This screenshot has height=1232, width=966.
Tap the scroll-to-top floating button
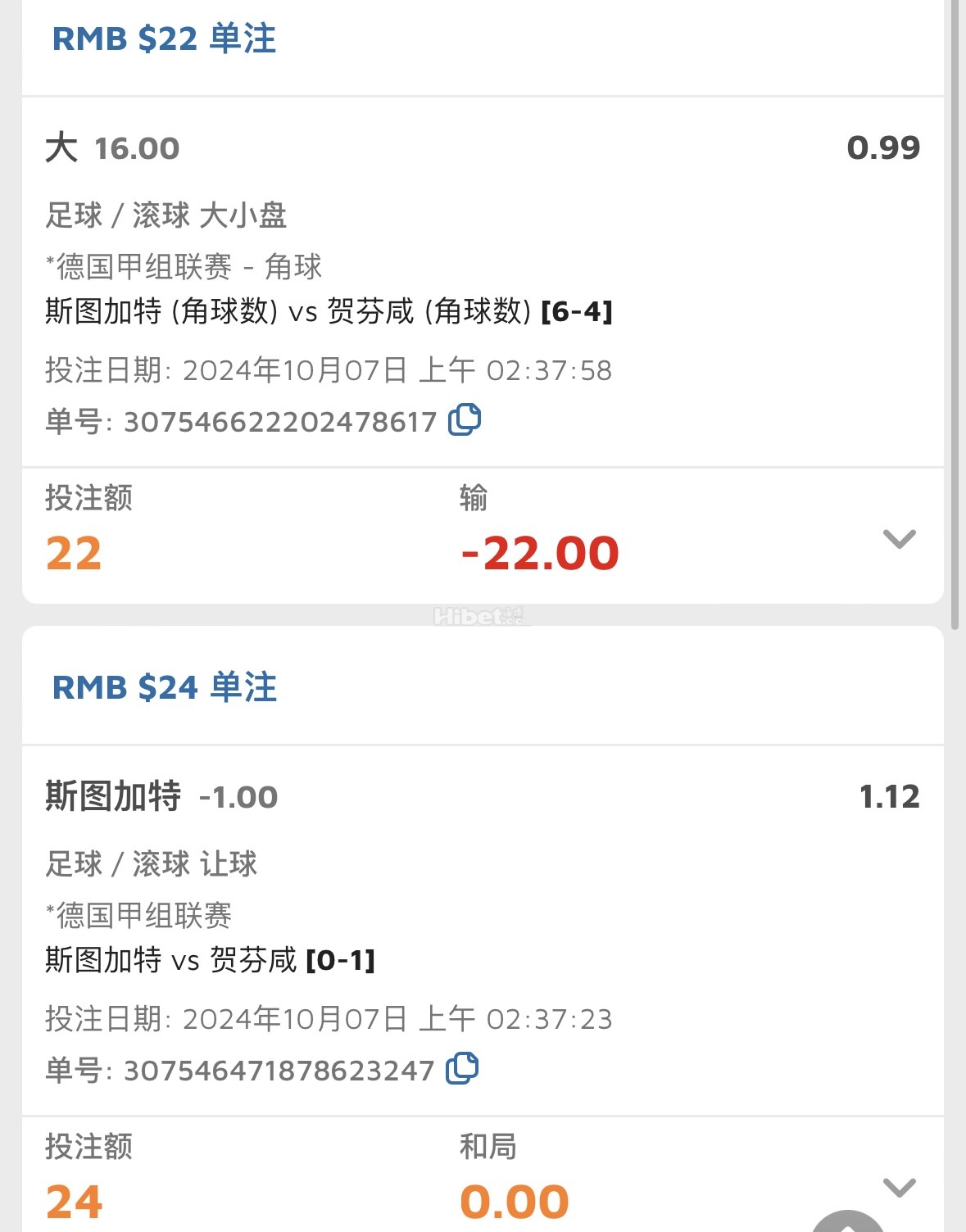[x=848, y=1222]
